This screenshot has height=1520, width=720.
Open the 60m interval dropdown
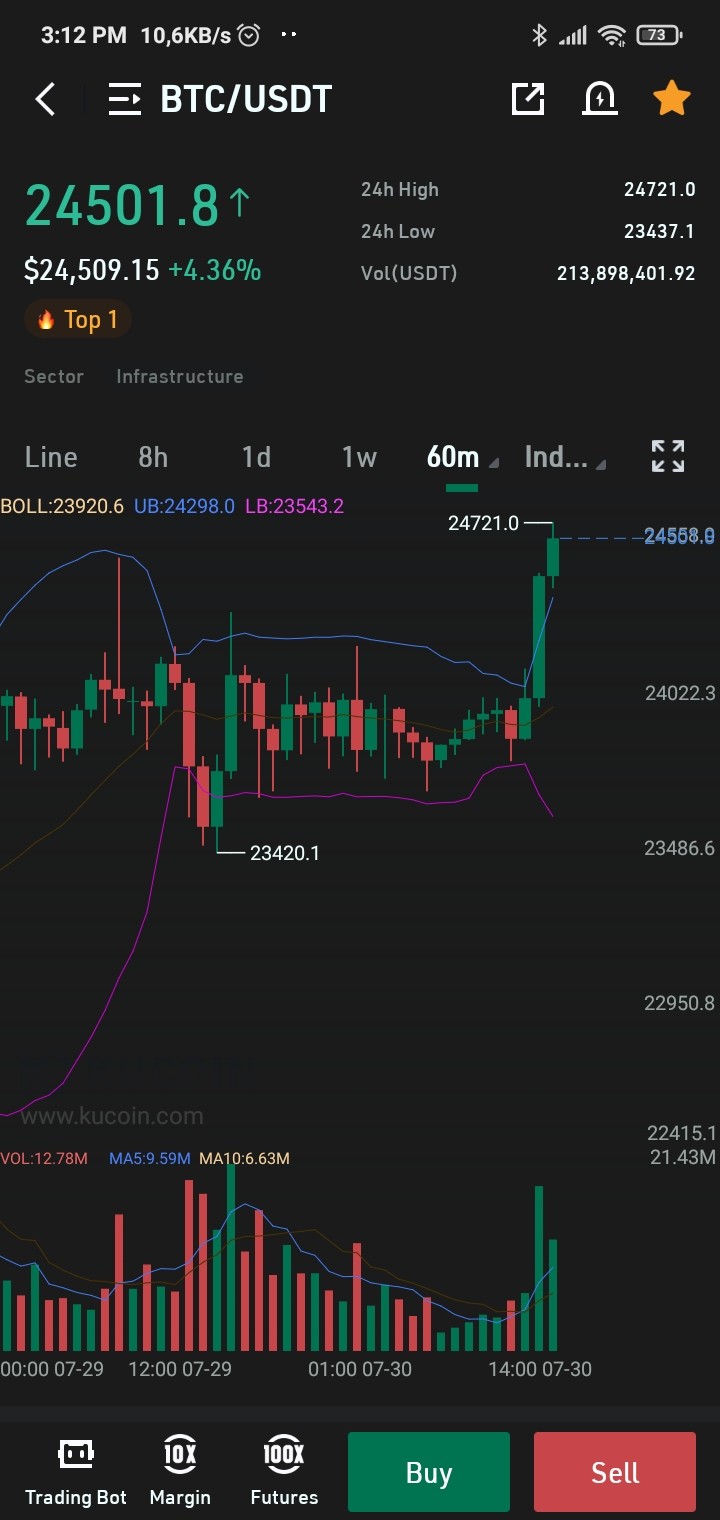click(x=462, y=457)
